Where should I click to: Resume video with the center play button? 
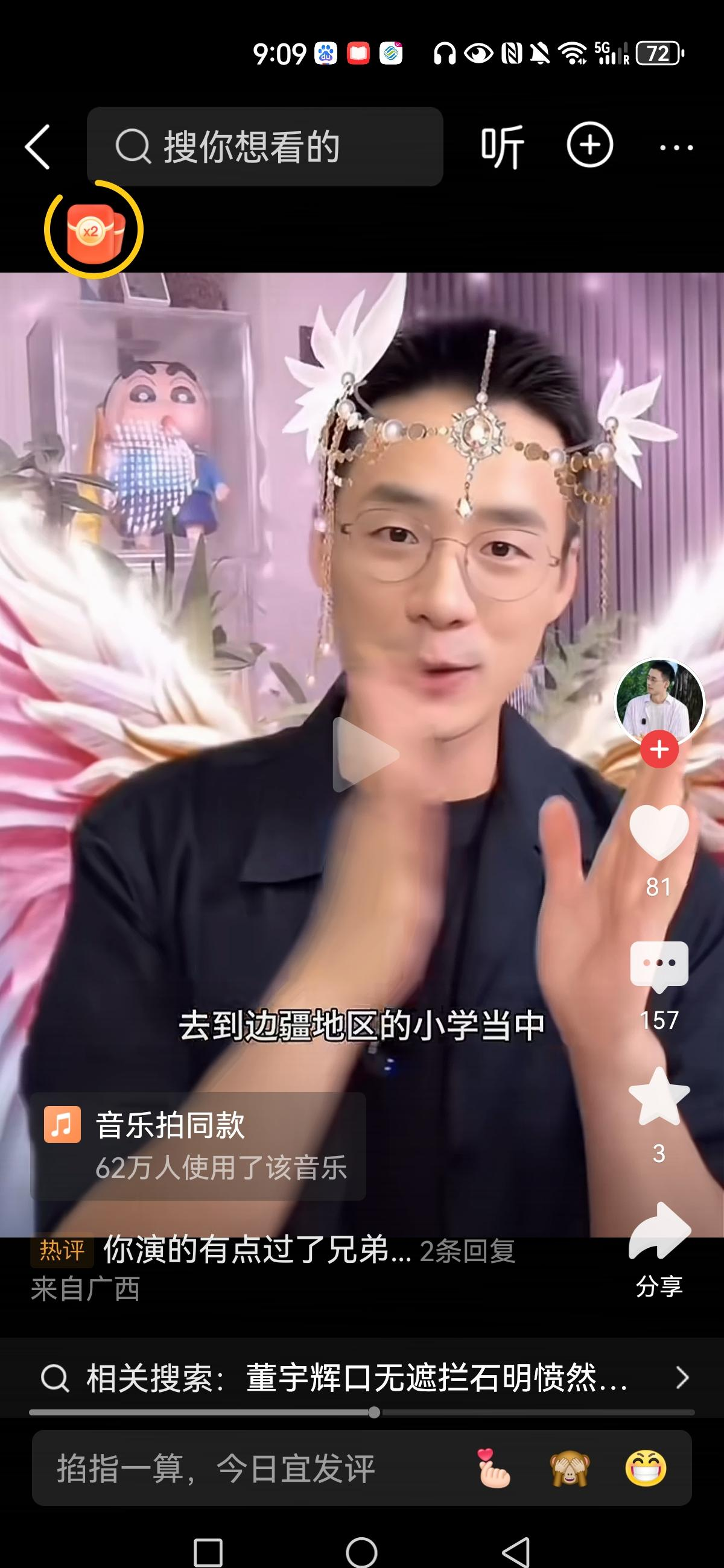pyautogui.click(x=366, y=755)
